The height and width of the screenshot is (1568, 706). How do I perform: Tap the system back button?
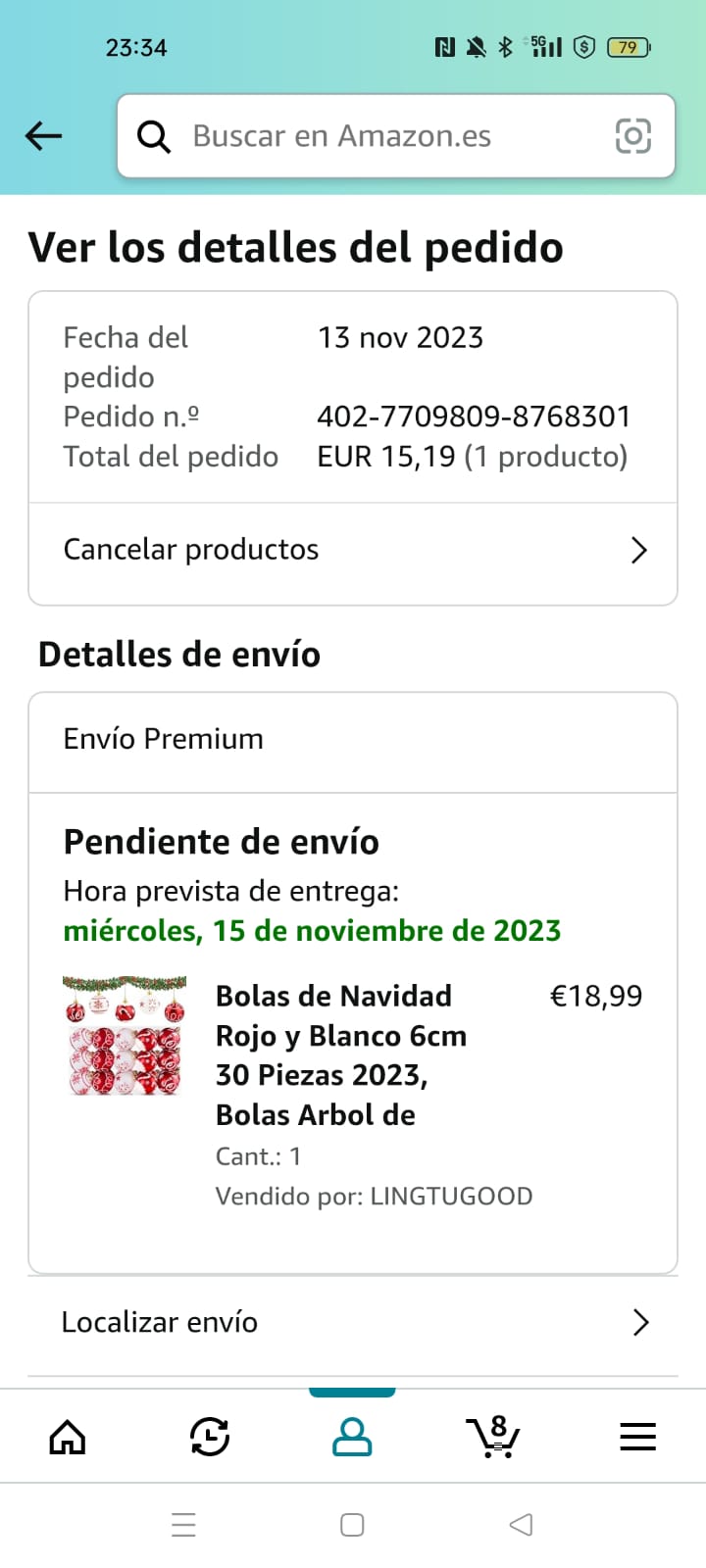(x=522, y=1525)
